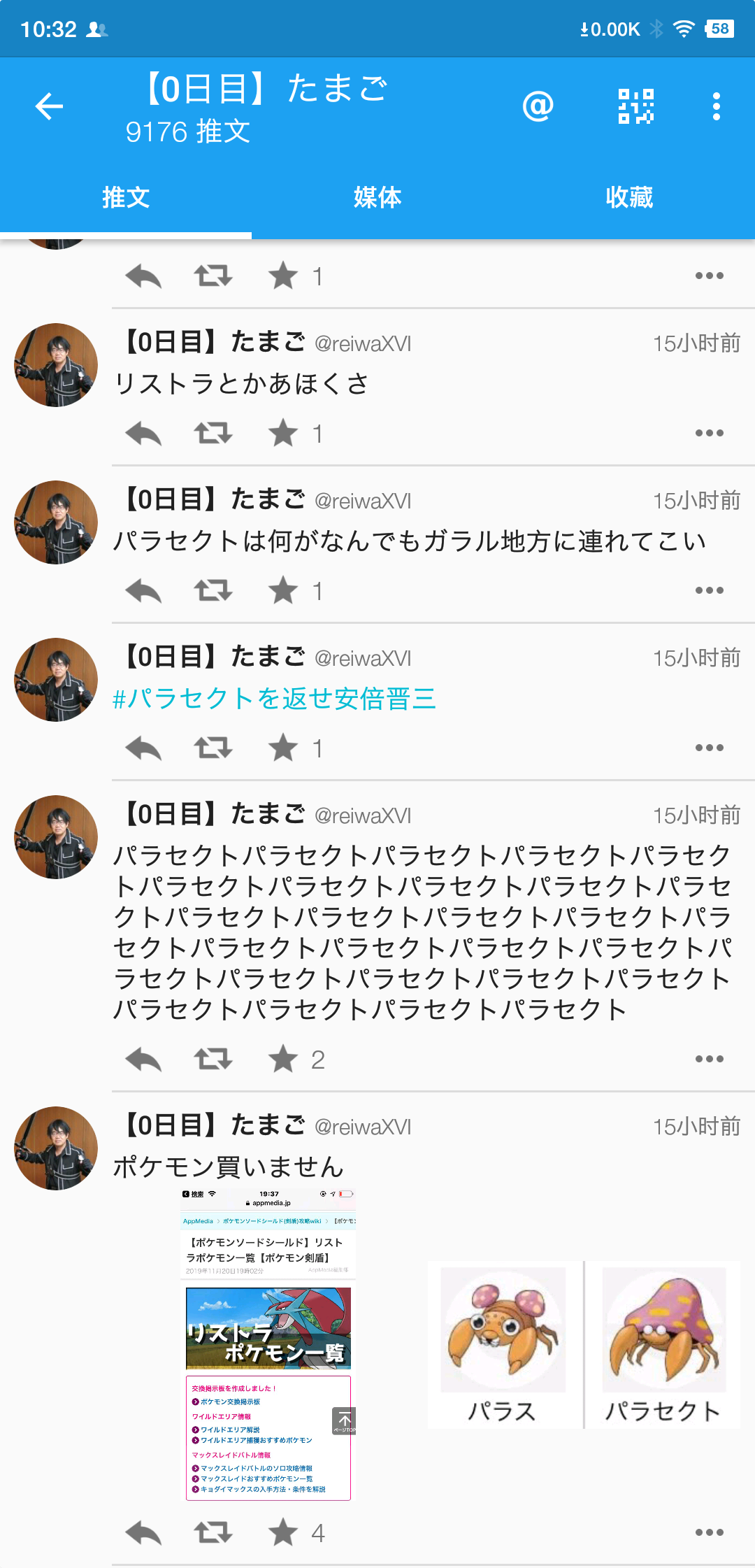View the パラス and パラセクト image
The height and width of the screenshot is (1568, 755).
584,1344
